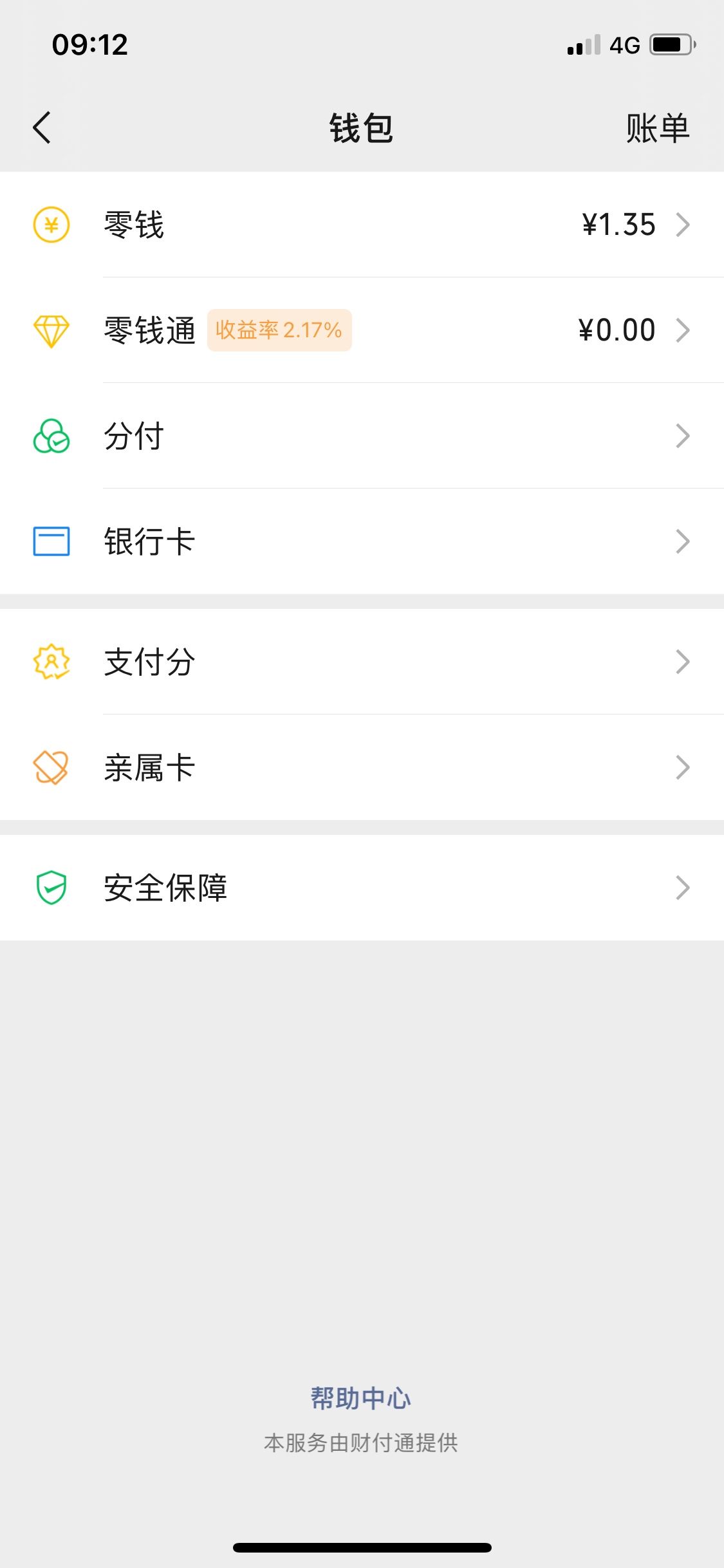Open the 亲属卡 family card row
The width and height of the screenshot is (724, 1568).
click(362, 767)
